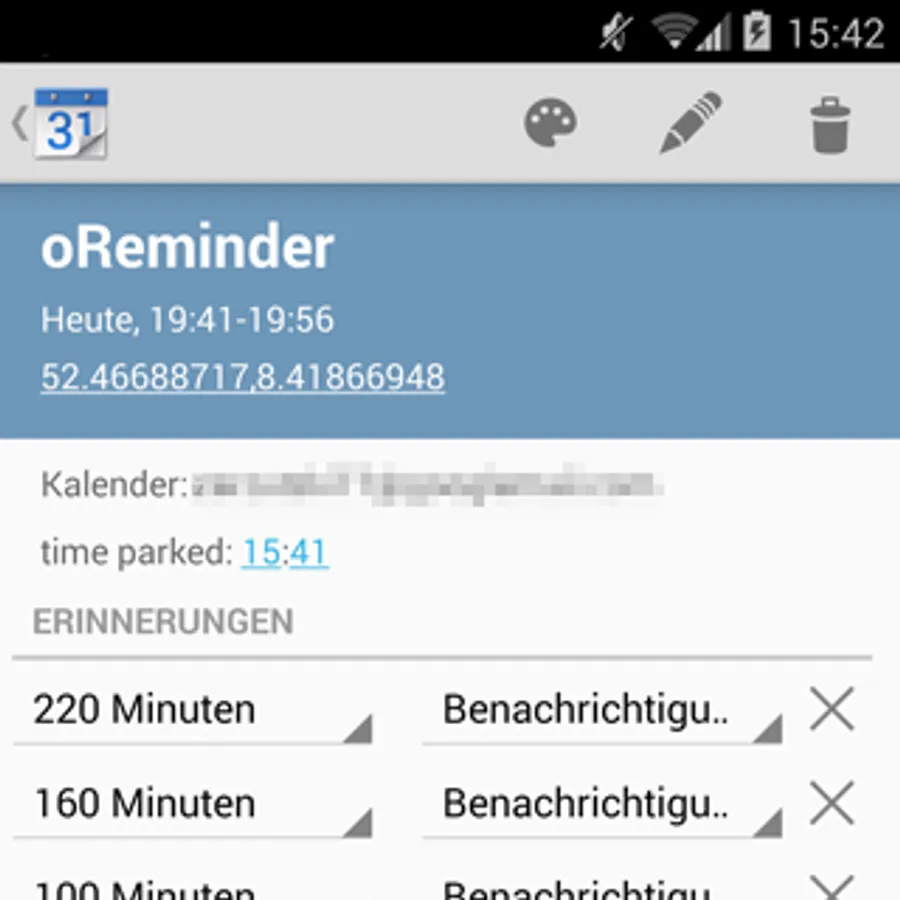Remove the 220 Minuten reminder
Screen dimensions: 900x900
click(x=832, y=710)
